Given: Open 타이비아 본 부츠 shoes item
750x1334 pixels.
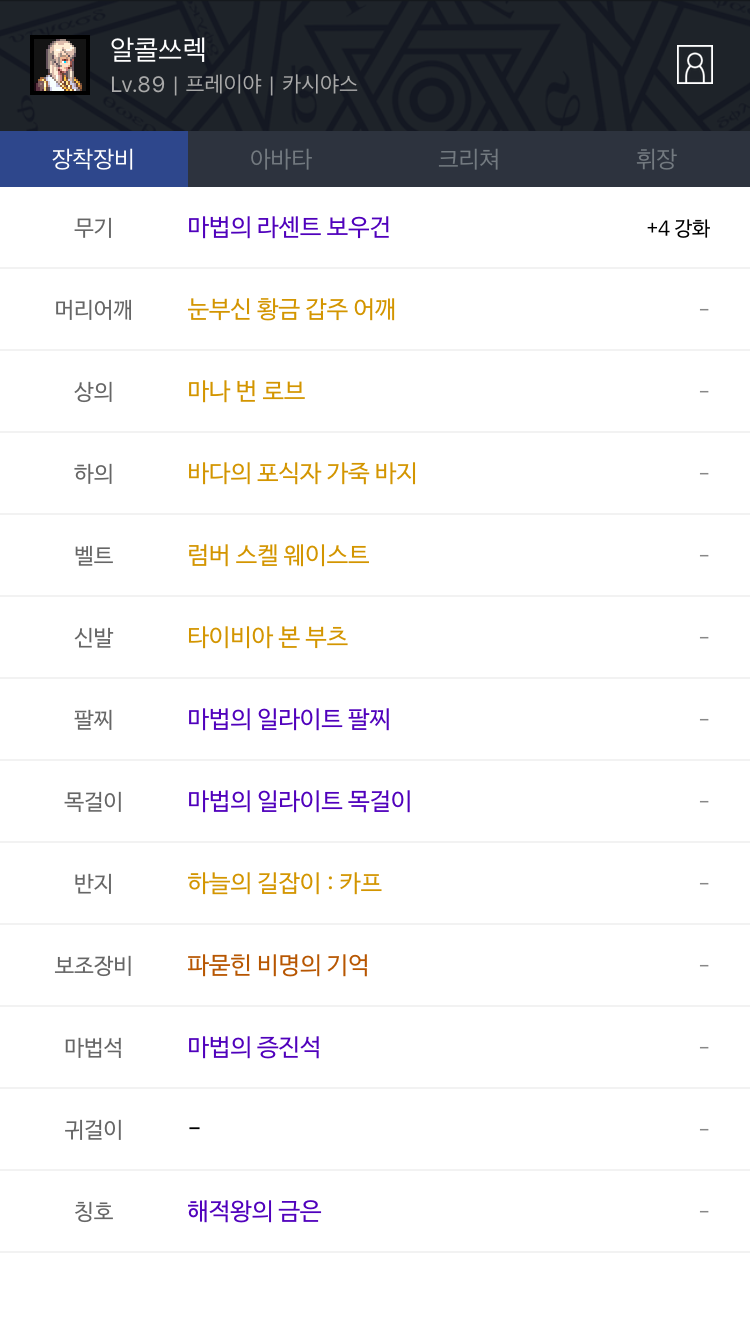Looking at the screenshot, I should click(x=268, y=637).
